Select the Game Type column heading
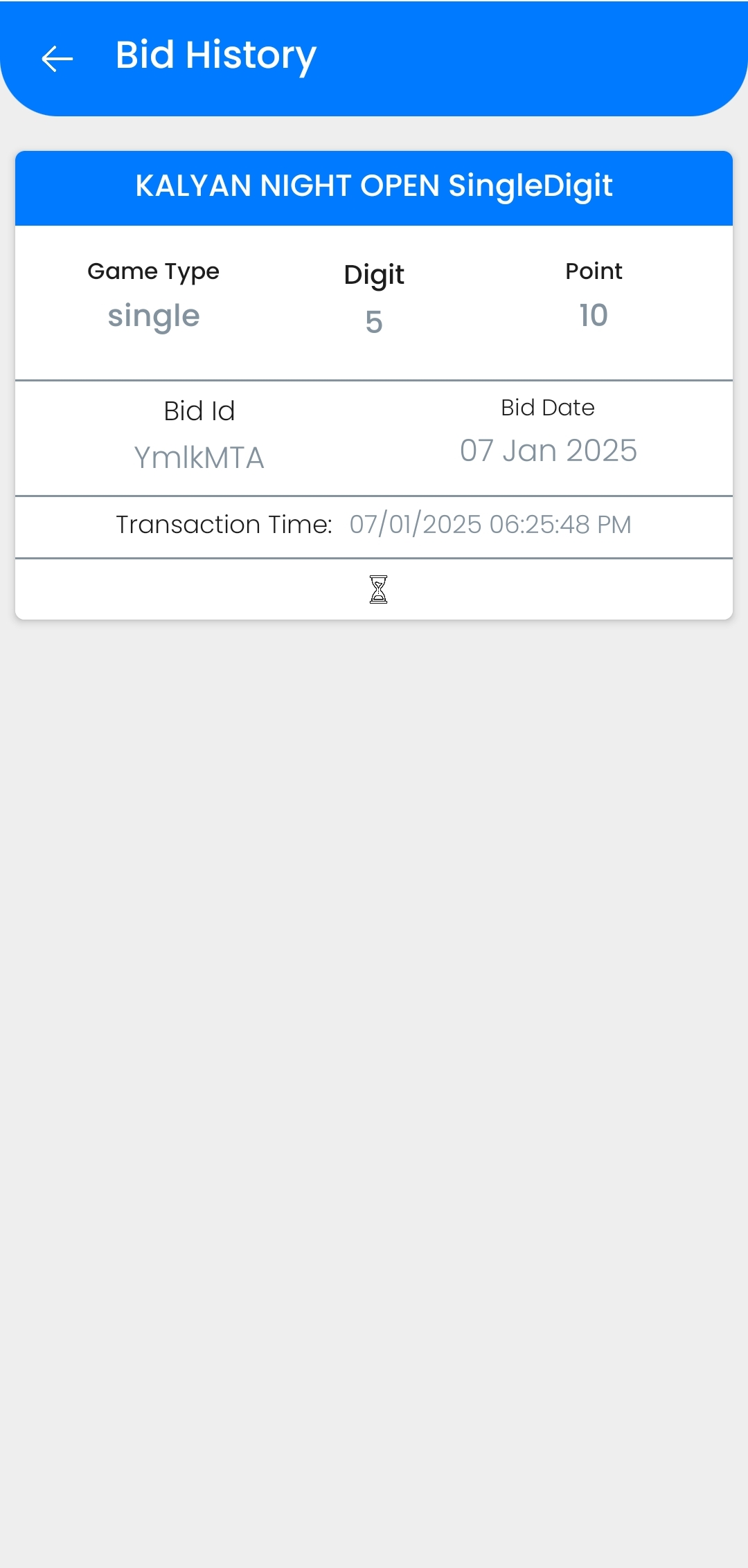Screen dimensions: 748x1568 pyautogui.click(x=153, y=271)
